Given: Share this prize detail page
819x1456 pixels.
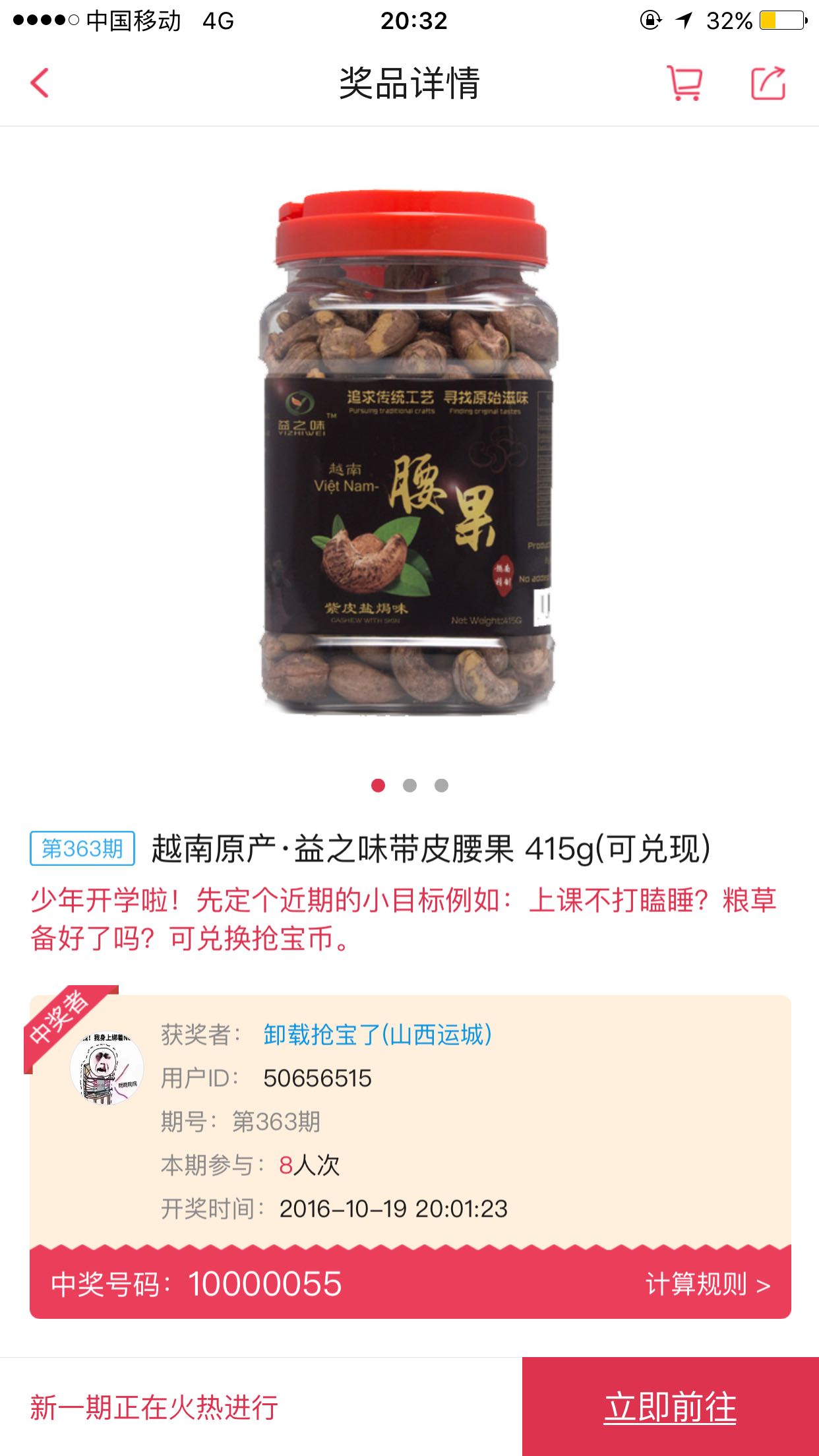Looking at the screenshot, I should coord(768,83).
